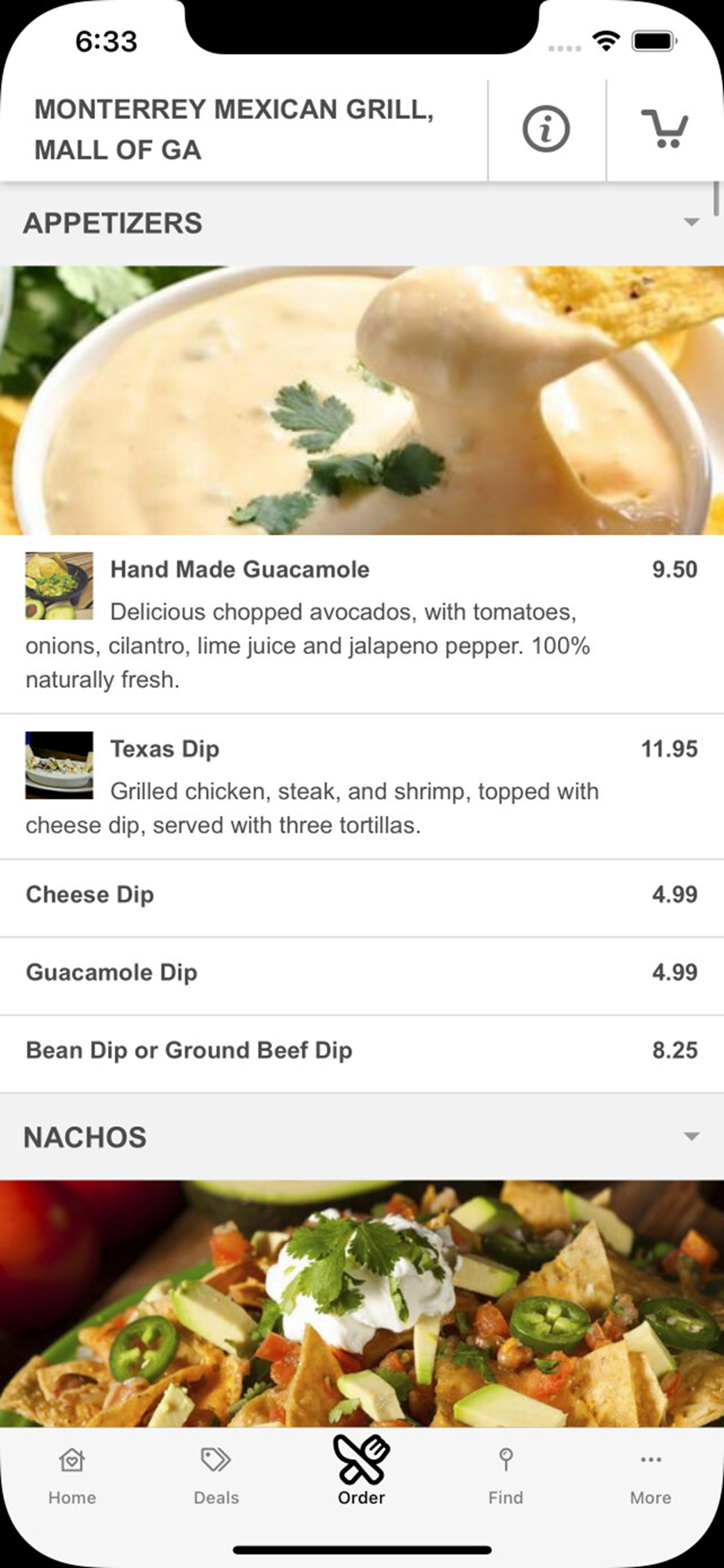Choose the Guacamole Dip item
The height and width of the screenshot is (1568, 724).
click(x=360, y=972)
